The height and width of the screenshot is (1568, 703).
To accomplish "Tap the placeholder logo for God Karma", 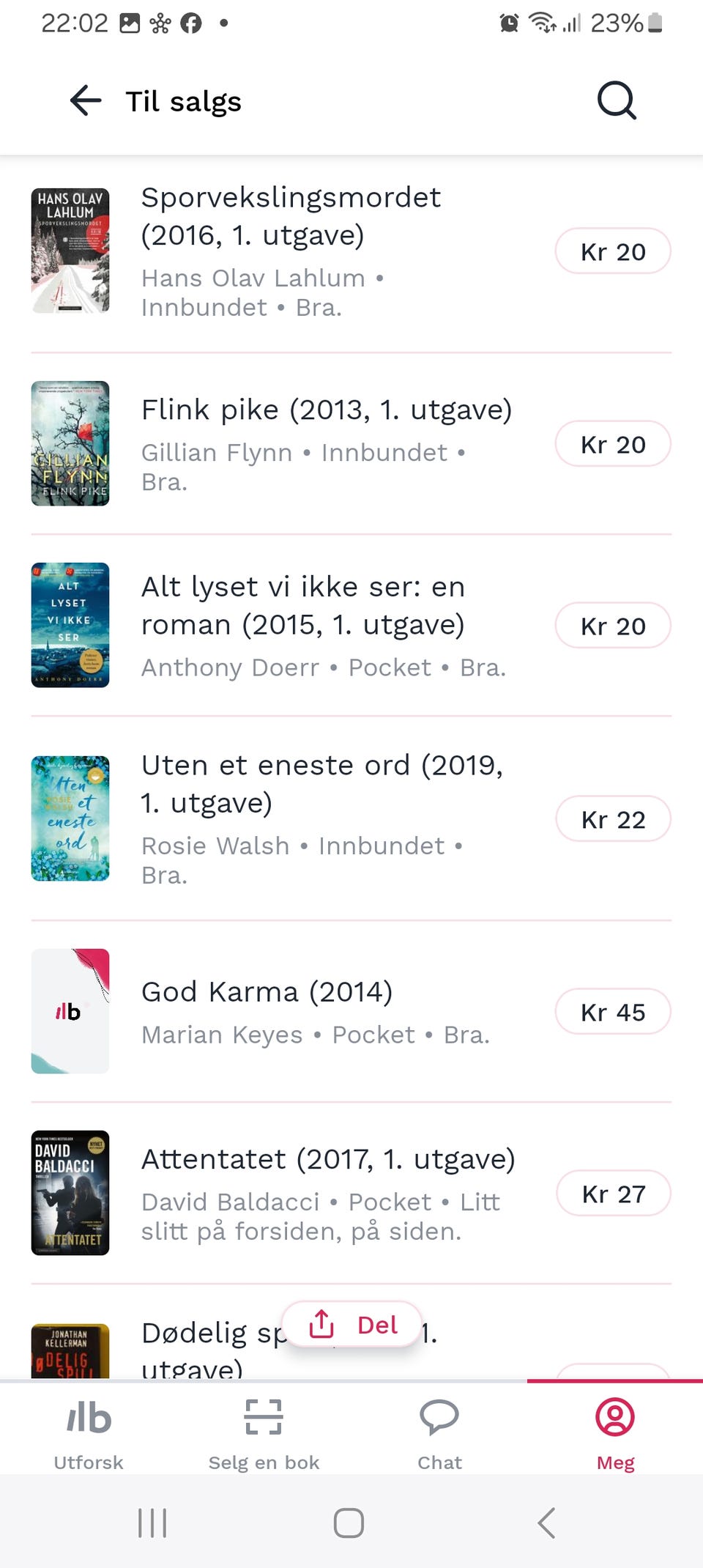I will [70, 1011].
